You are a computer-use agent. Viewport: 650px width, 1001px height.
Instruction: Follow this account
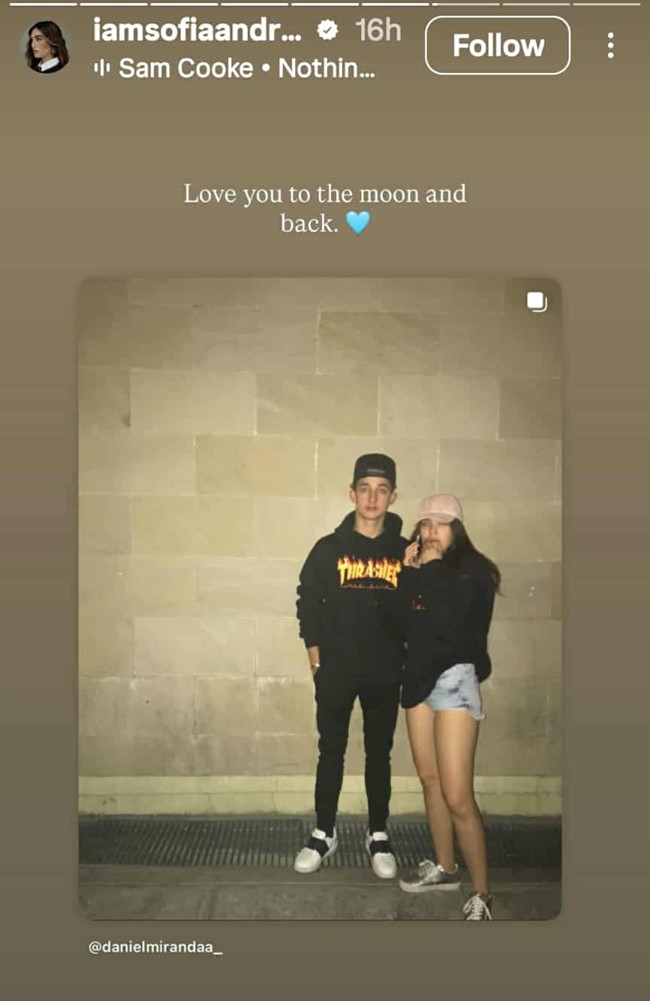pyautogui.click(x=497, y=45)
